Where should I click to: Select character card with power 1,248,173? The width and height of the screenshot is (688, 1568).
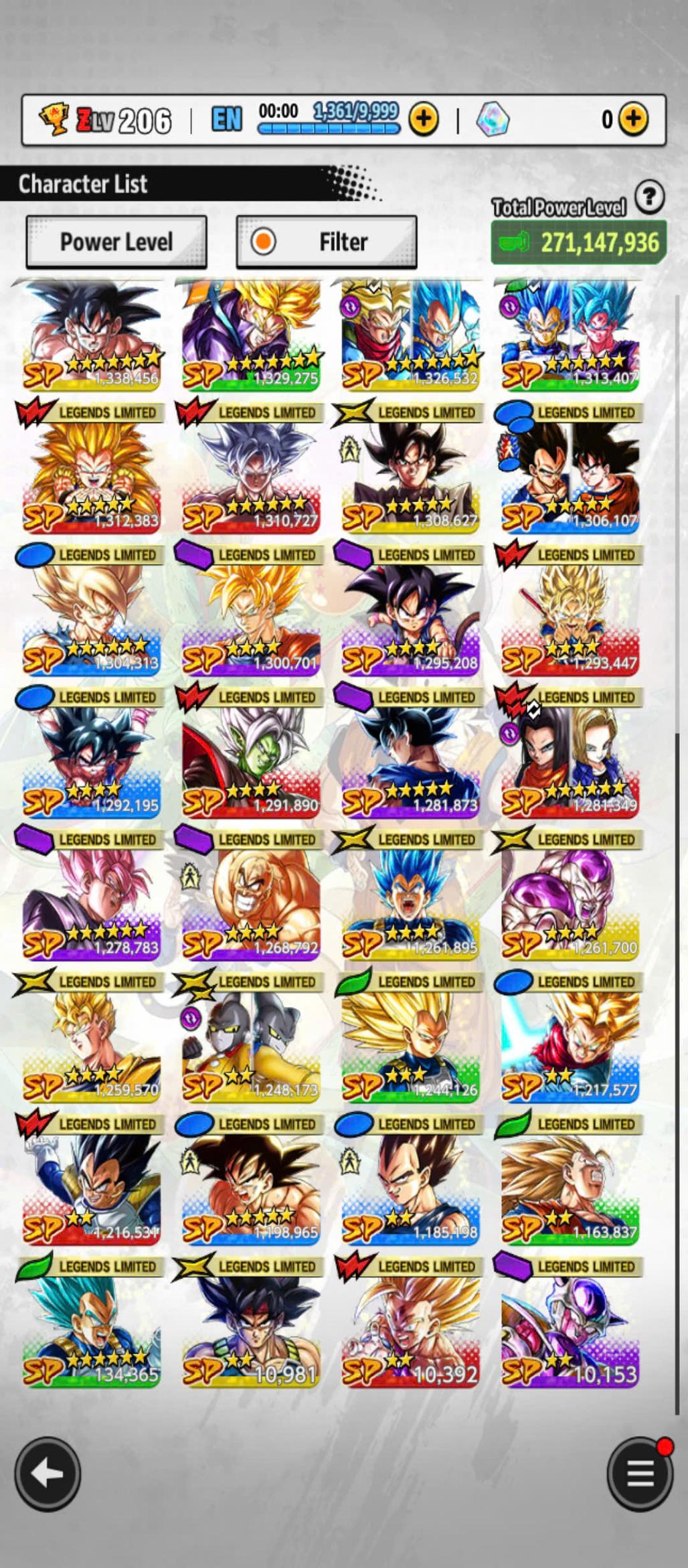pos(251,1044)
